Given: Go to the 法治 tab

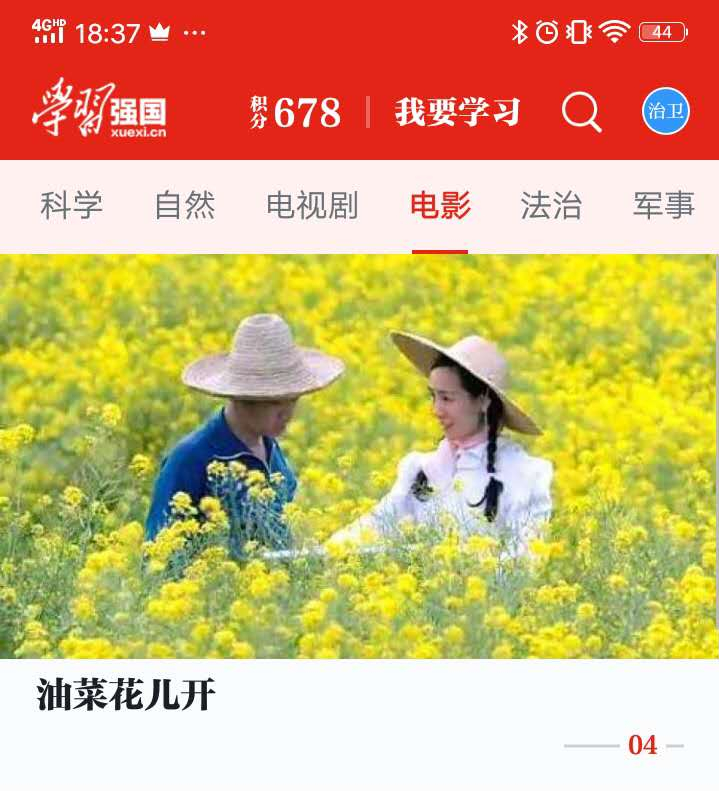Looking at the screenshot, I should click(x=551, y=206).
